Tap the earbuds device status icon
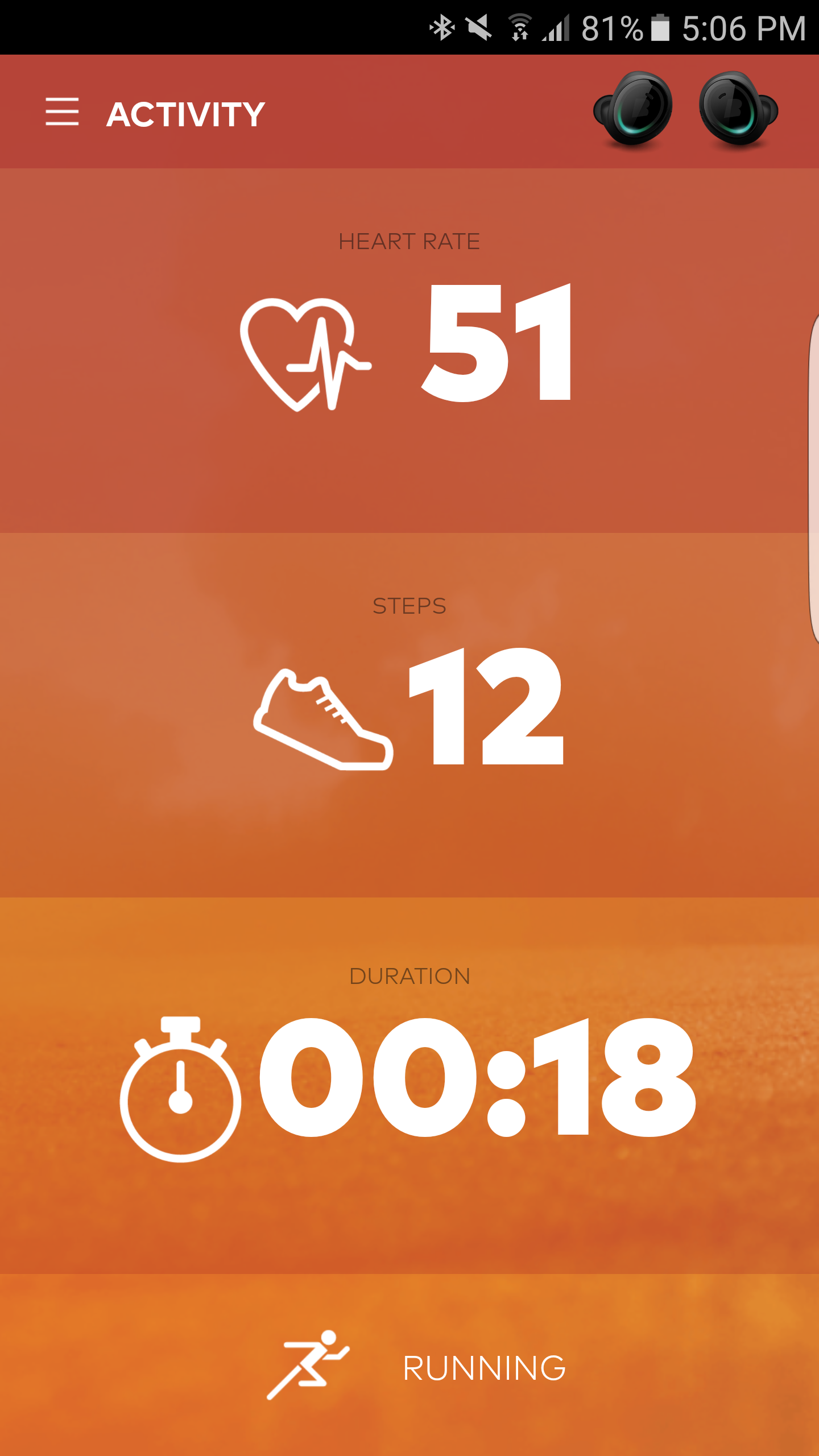Viewport: 819px width, 1456px height. tap(685, 110)
